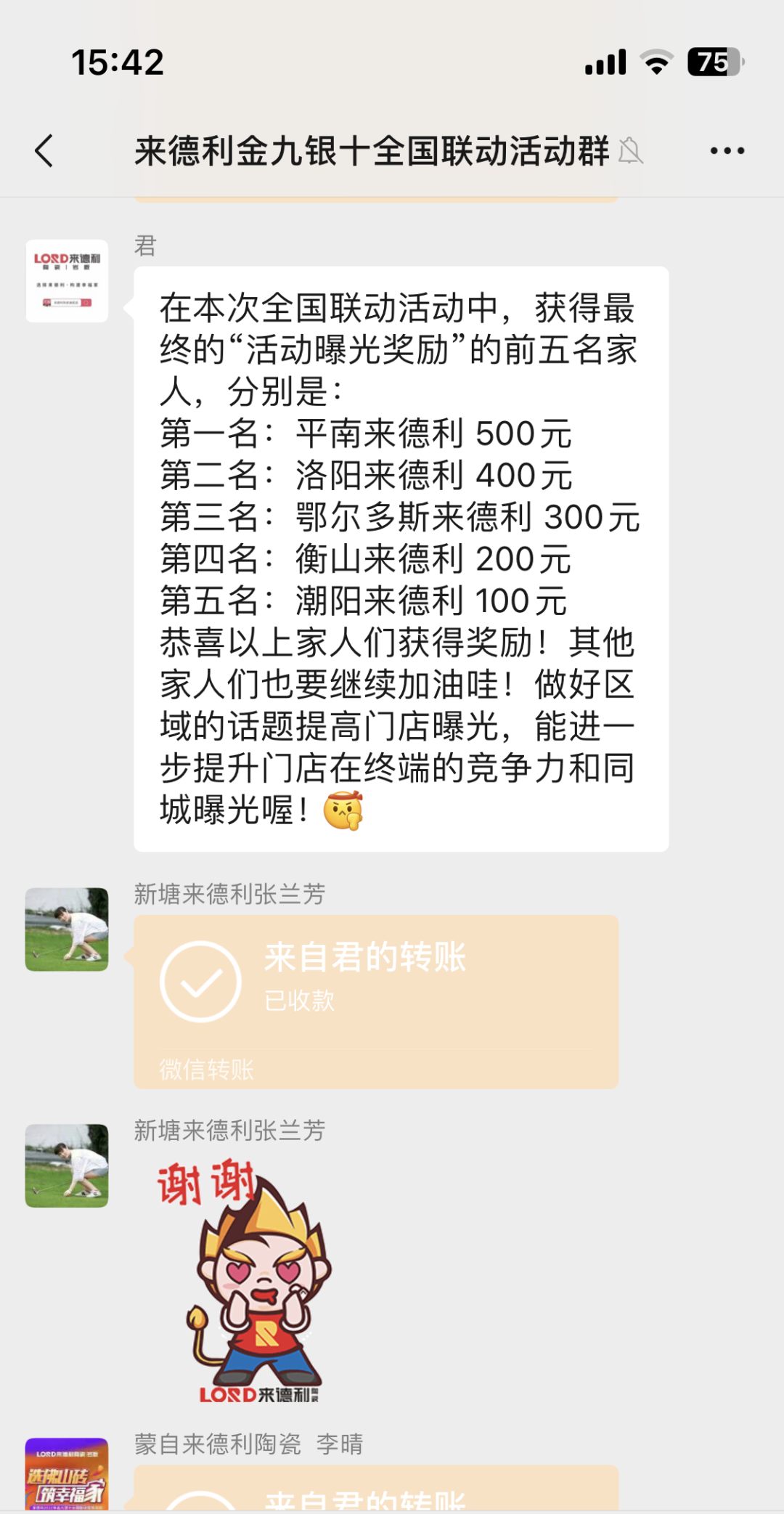
Task: Go back from the group chat
Action: pyautogui.click(x=44, y=151)
